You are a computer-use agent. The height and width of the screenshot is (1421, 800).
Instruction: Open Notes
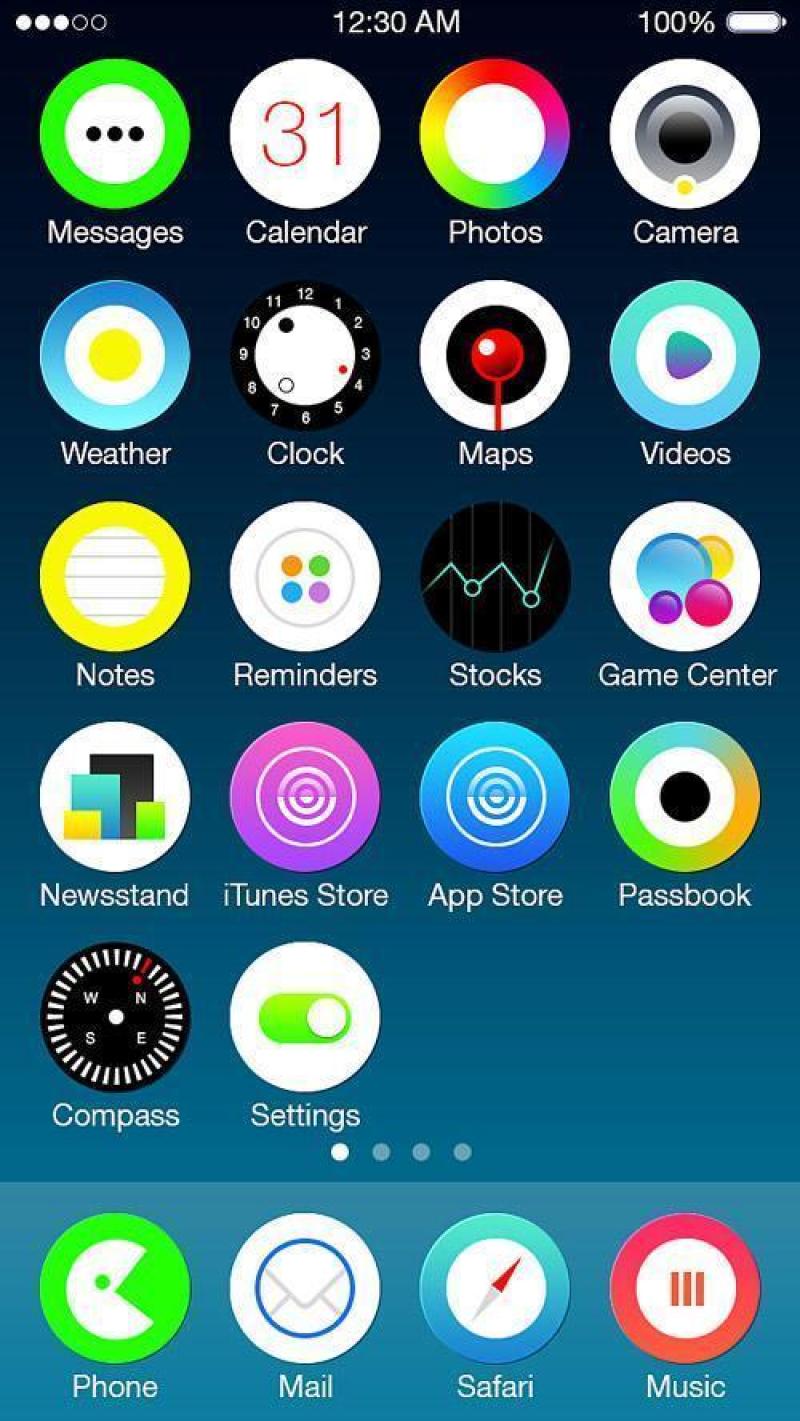coord(114,576)
